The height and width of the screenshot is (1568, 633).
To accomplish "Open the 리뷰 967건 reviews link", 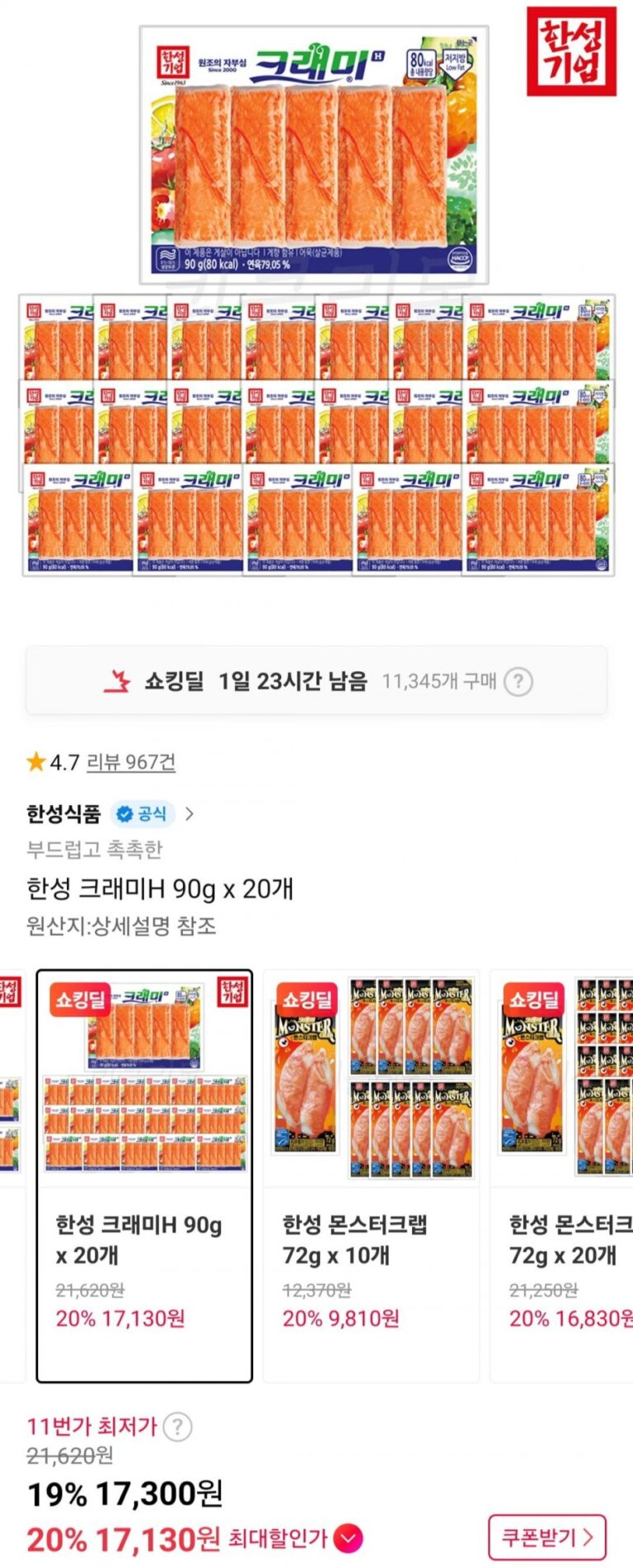I will point(131,762).
